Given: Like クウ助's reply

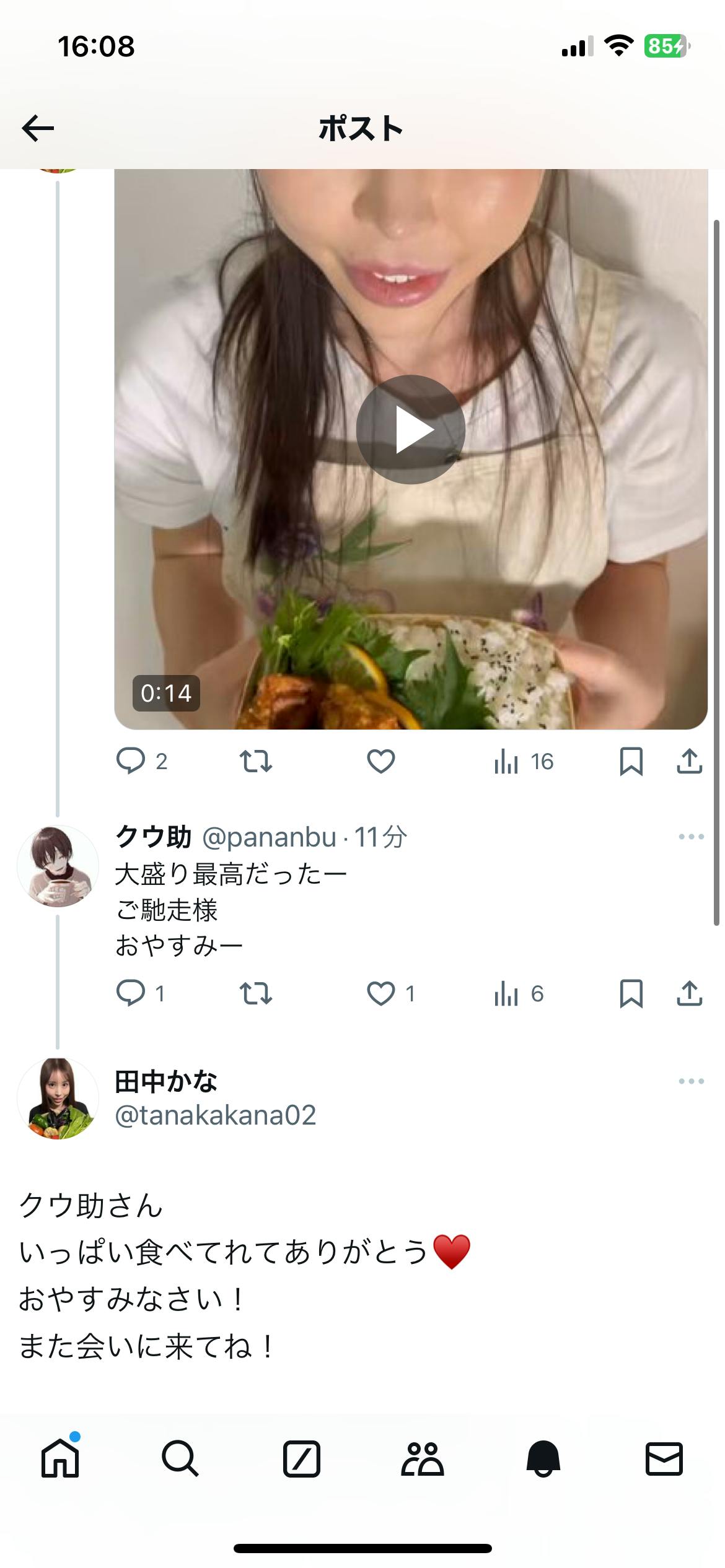Looking at the screenshot, I should 391,993.
